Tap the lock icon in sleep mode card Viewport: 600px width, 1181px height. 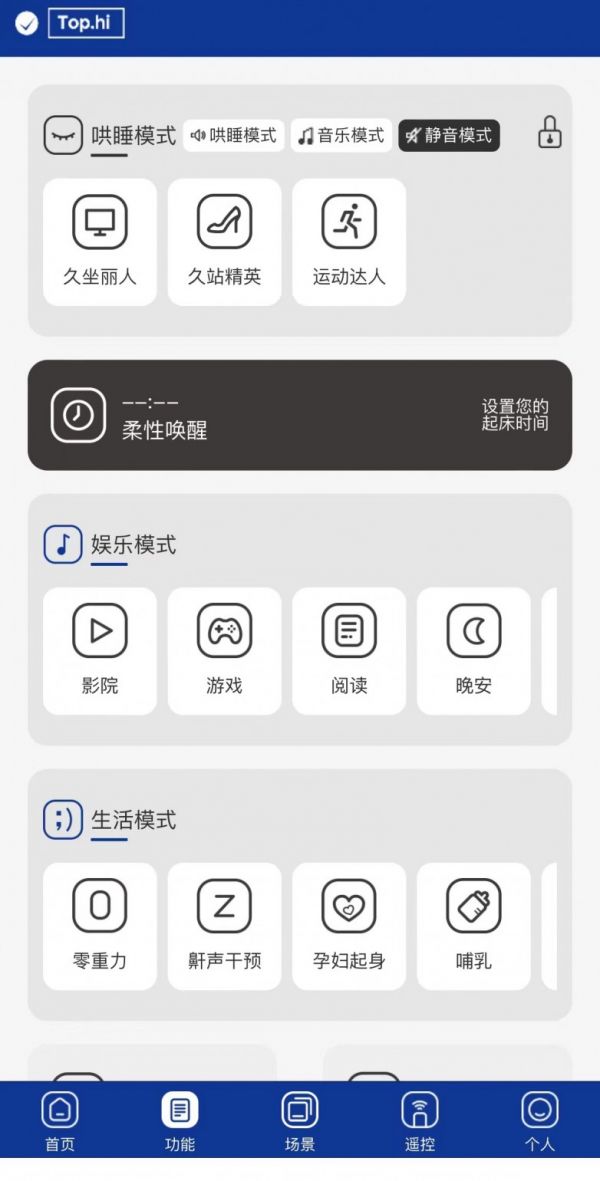coord(549,133)
